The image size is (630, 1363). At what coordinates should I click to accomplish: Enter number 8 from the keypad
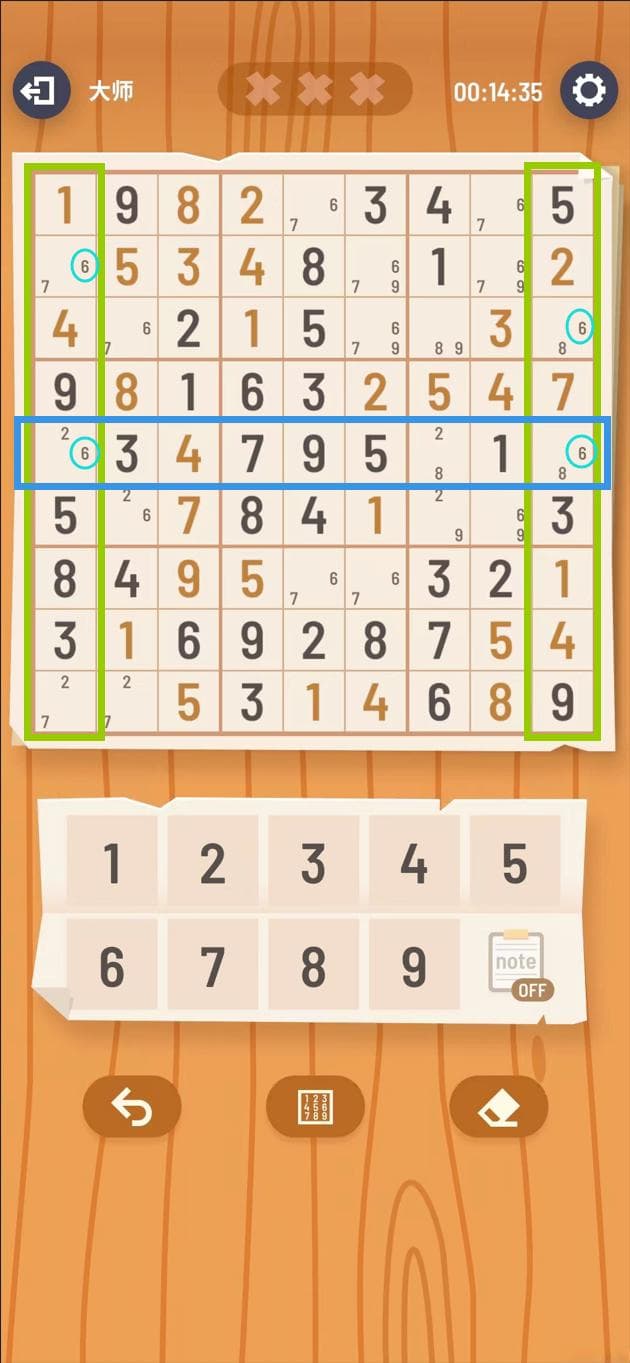point(314,966)
